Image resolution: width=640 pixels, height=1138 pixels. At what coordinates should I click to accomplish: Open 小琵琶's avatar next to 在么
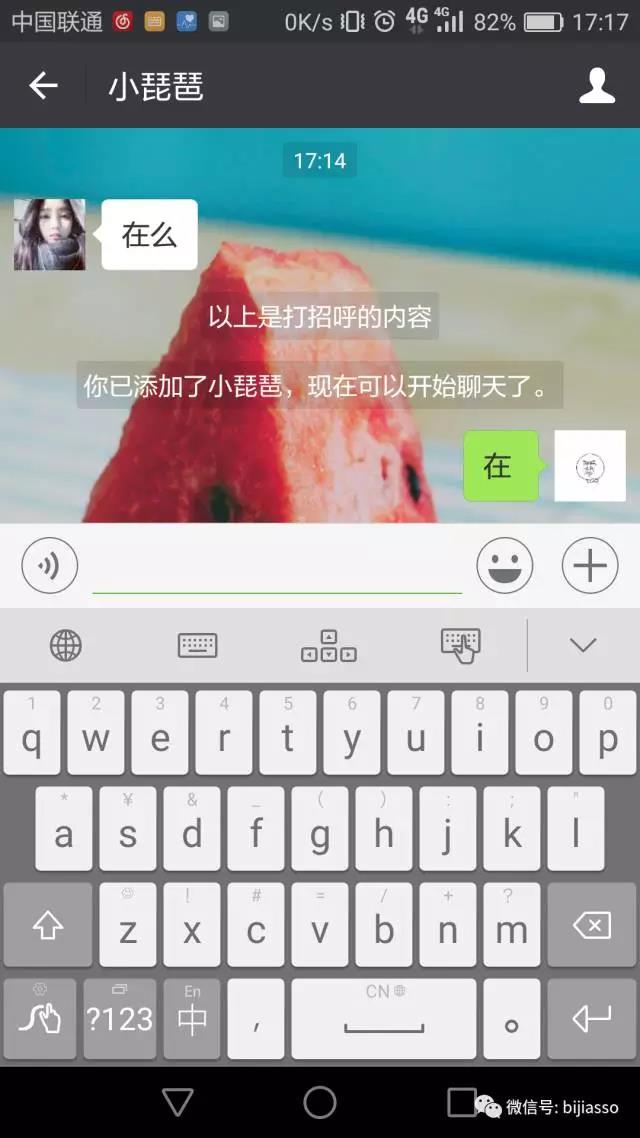pyautogui.click(x=49, y=235)
